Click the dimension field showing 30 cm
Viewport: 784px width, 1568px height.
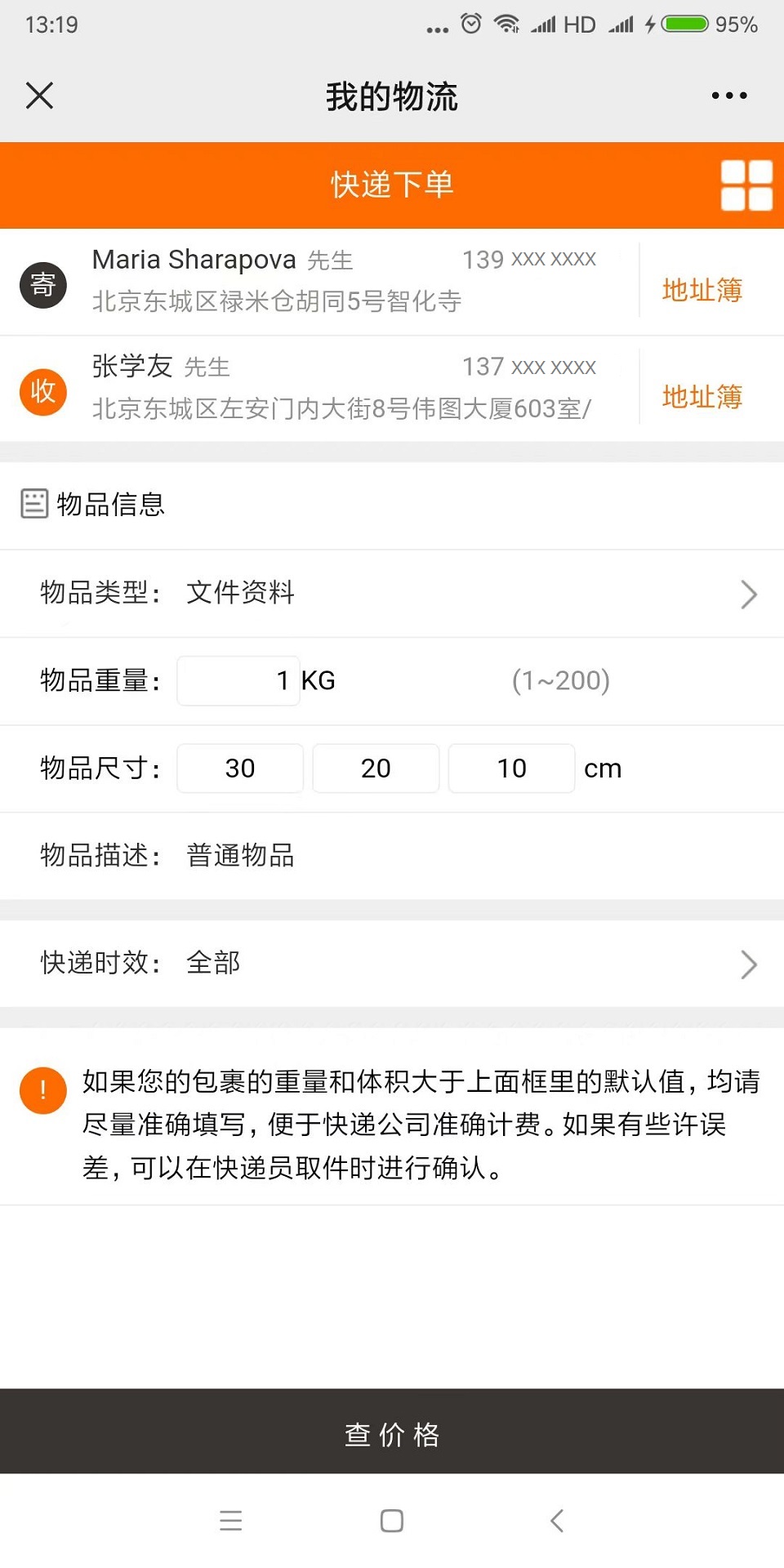239,768
